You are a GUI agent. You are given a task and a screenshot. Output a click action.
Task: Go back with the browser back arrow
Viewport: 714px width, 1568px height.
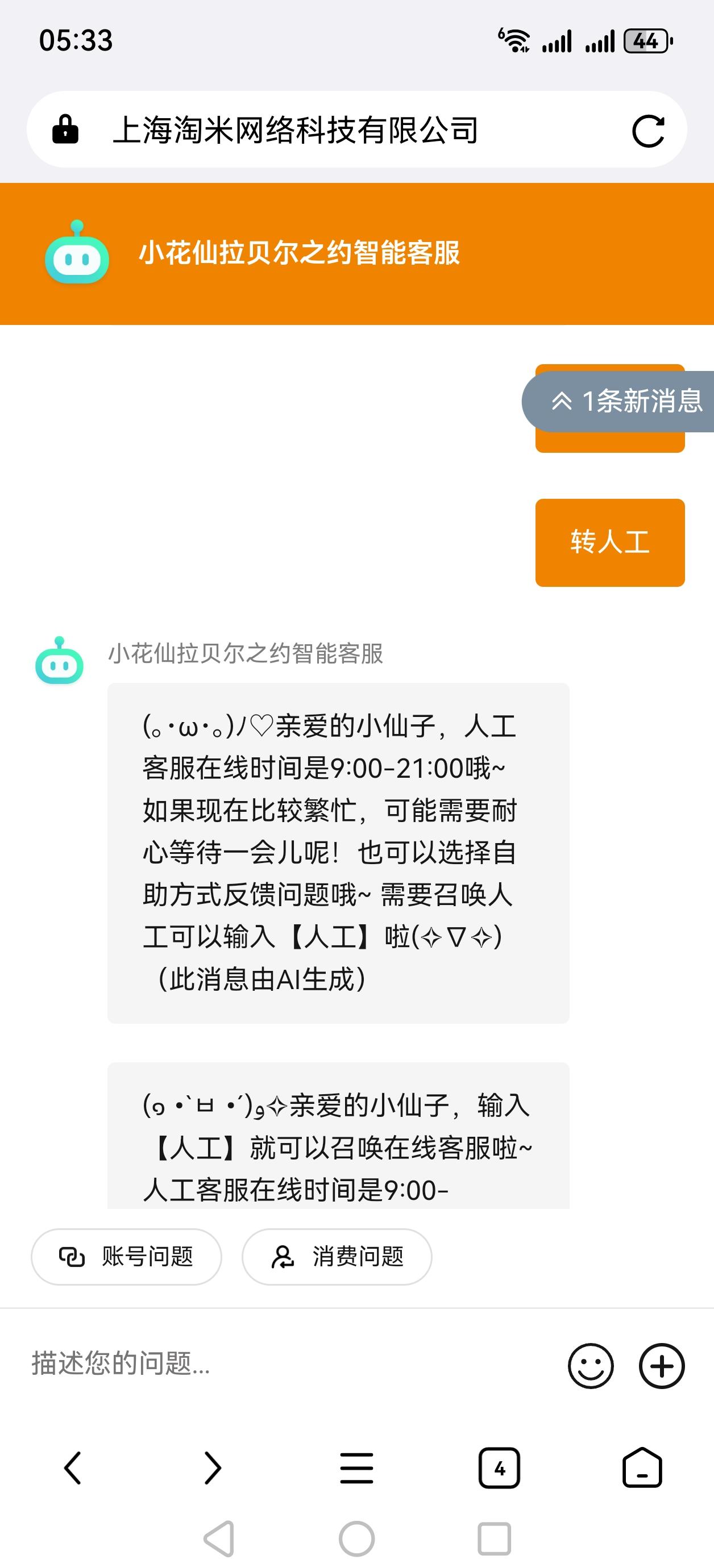pos(73,1467)
